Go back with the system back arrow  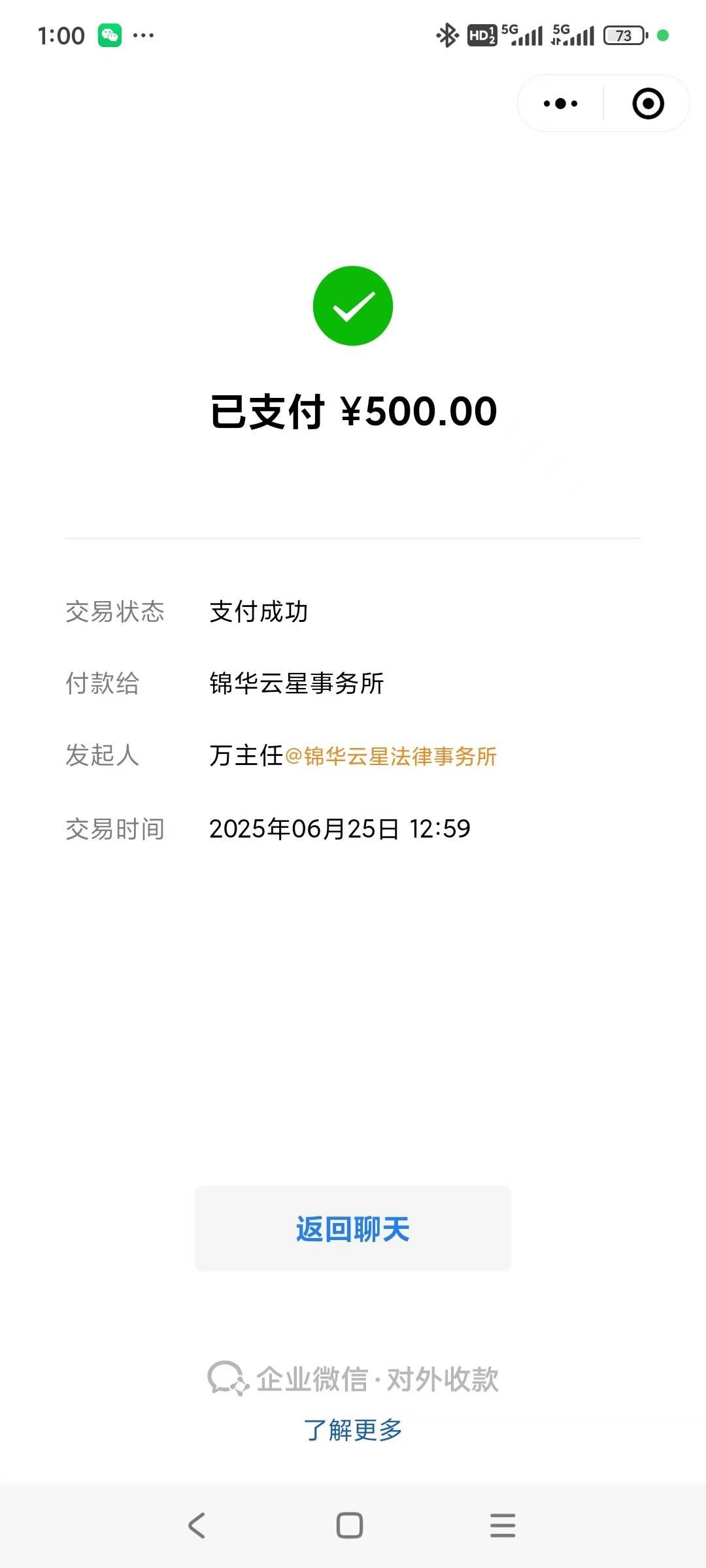point(197,1526)
